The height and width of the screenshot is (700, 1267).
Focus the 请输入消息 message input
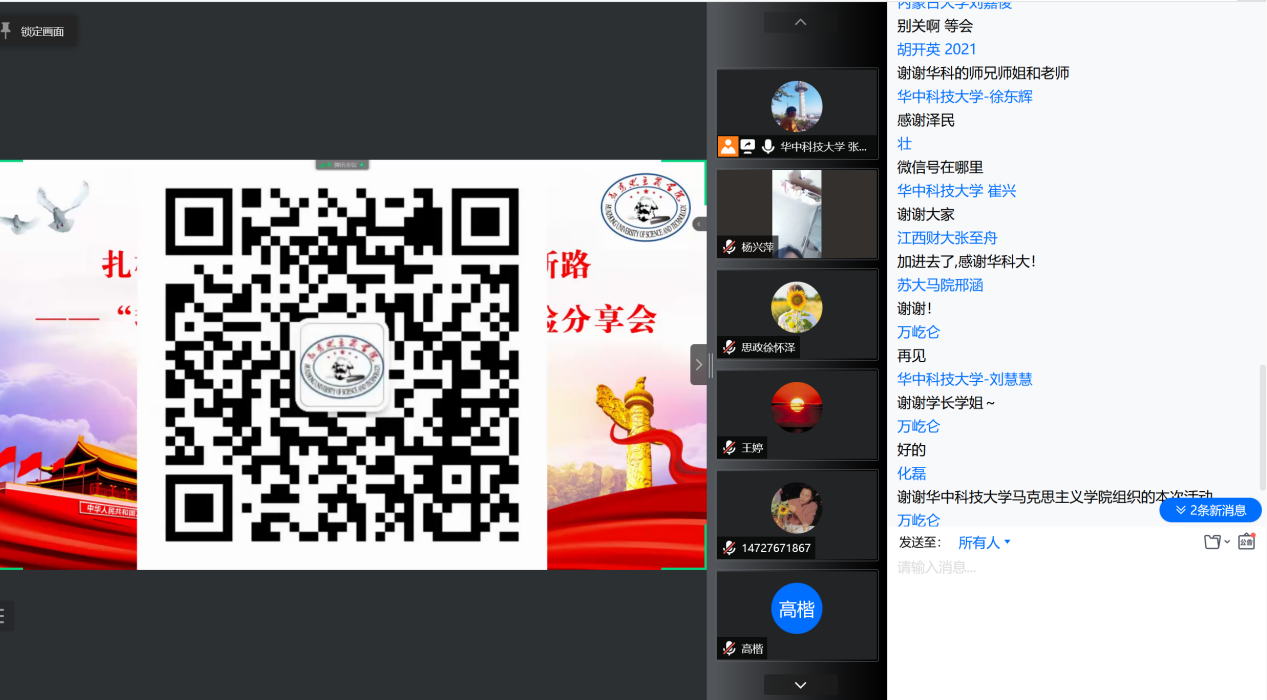1070,567
